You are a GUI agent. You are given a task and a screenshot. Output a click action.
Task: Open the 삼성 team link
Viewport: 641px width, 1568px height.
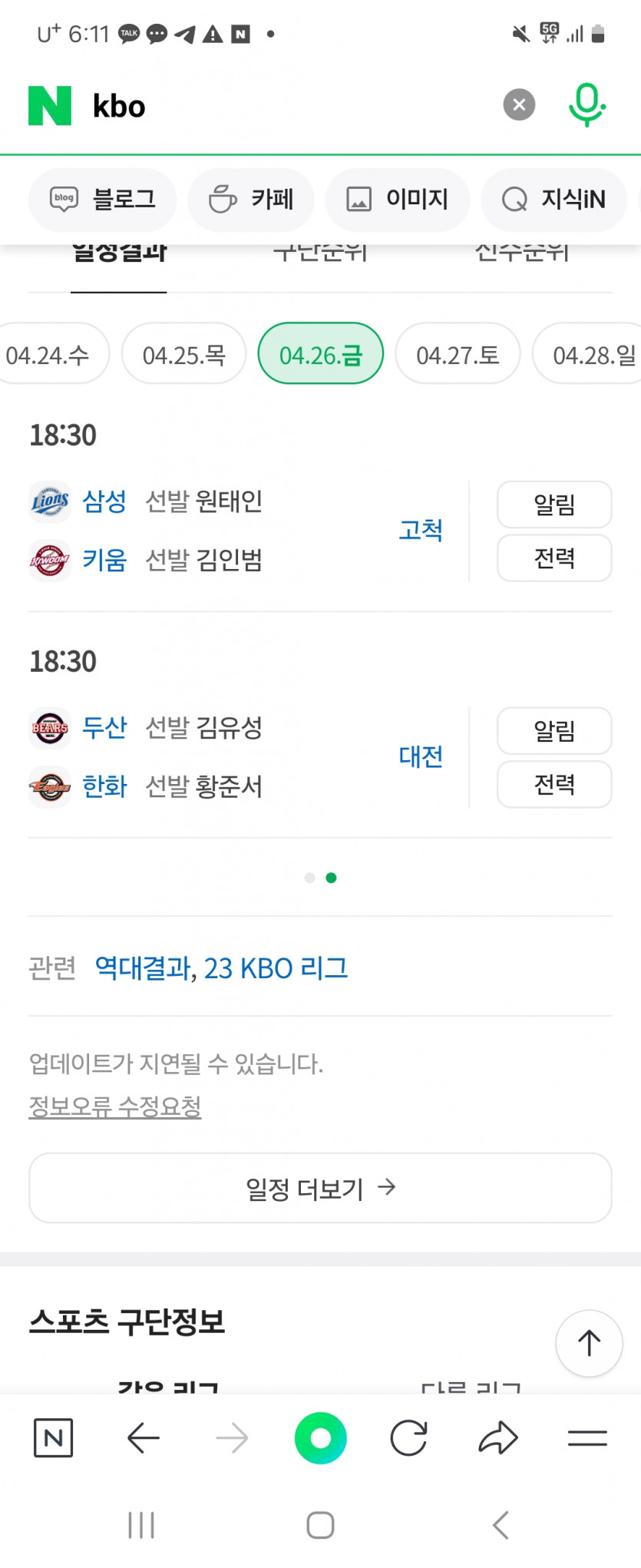(x=104, y=501)
